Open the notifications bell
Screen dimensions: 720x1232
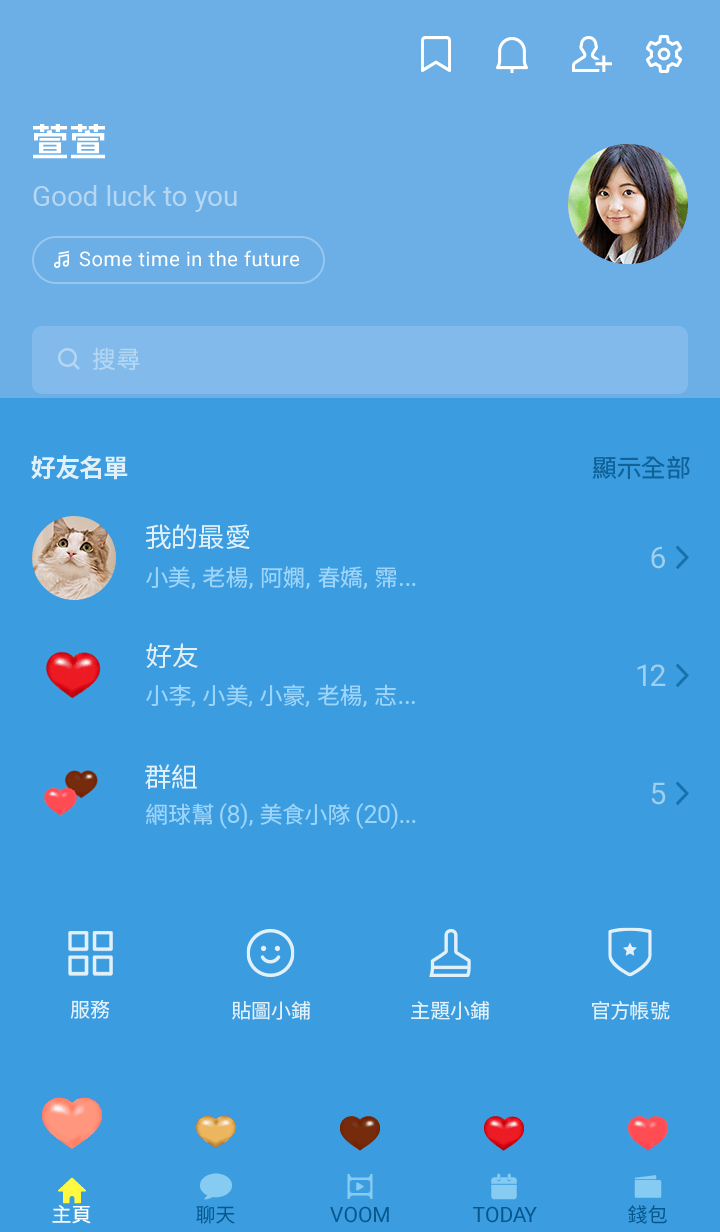coord(512,54)
